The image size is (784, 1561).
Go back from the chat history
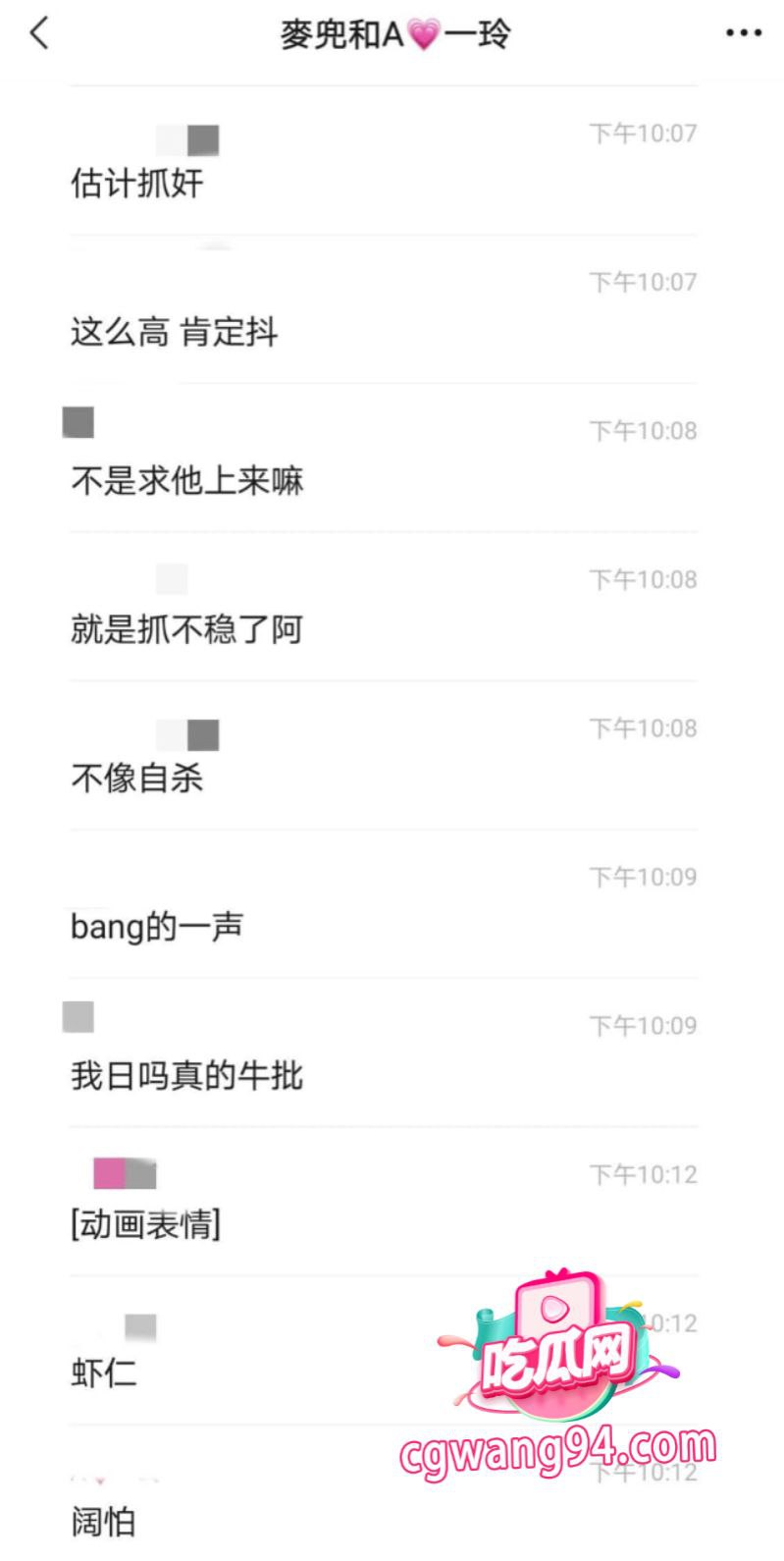pyautogui.click(x=39, y=34)
